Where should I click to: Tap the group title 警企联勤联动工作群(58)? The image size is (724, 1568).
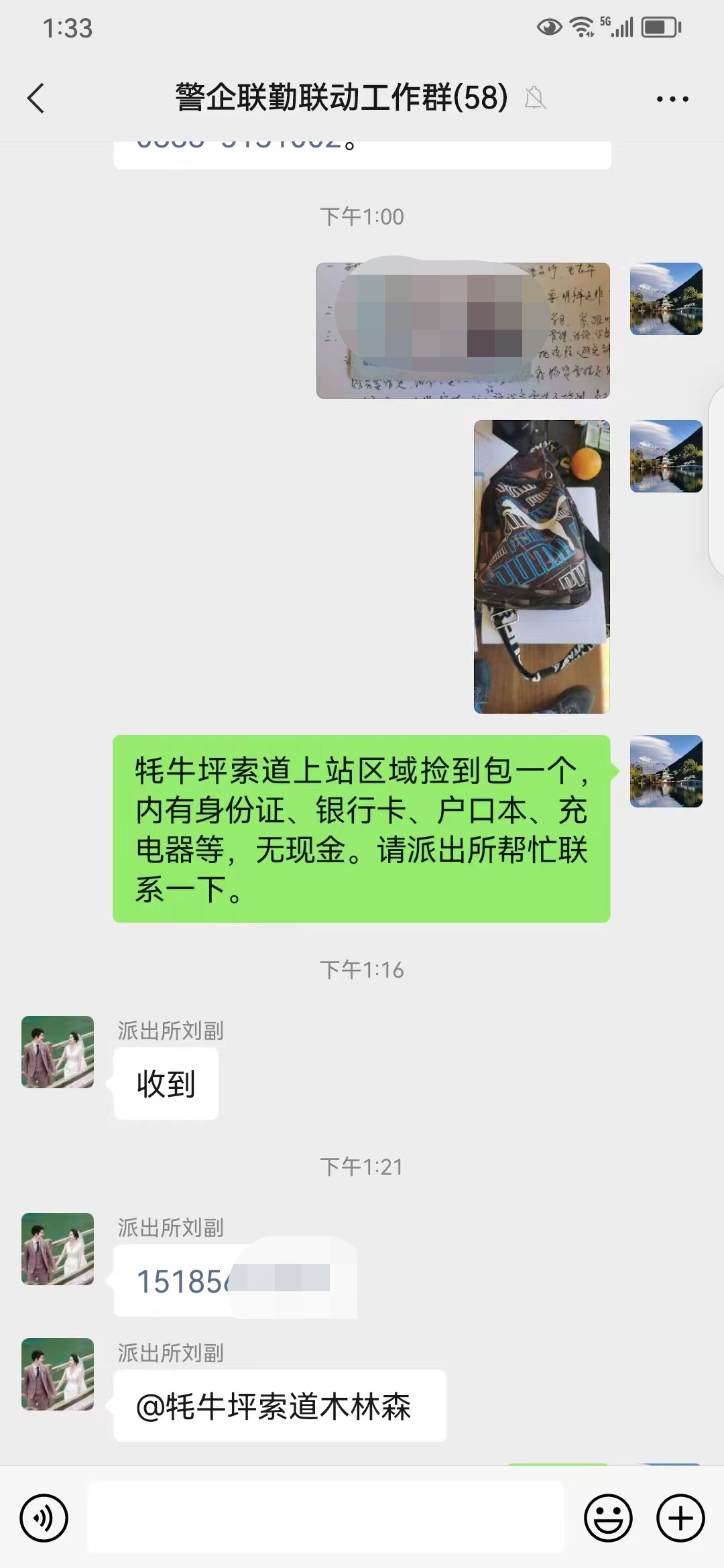tap(339, 98)
